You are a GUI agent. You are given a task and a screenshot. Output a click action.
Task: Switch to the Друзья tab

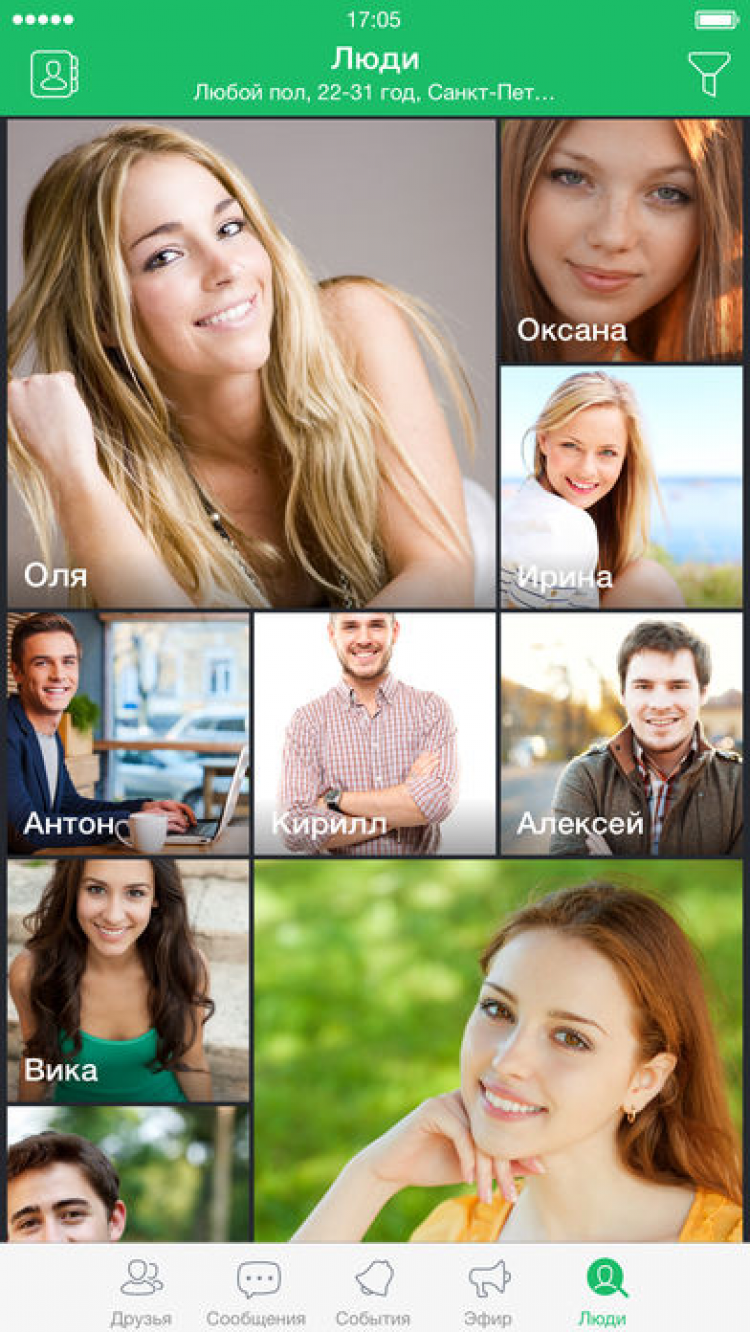click(x=141, y=1291)
